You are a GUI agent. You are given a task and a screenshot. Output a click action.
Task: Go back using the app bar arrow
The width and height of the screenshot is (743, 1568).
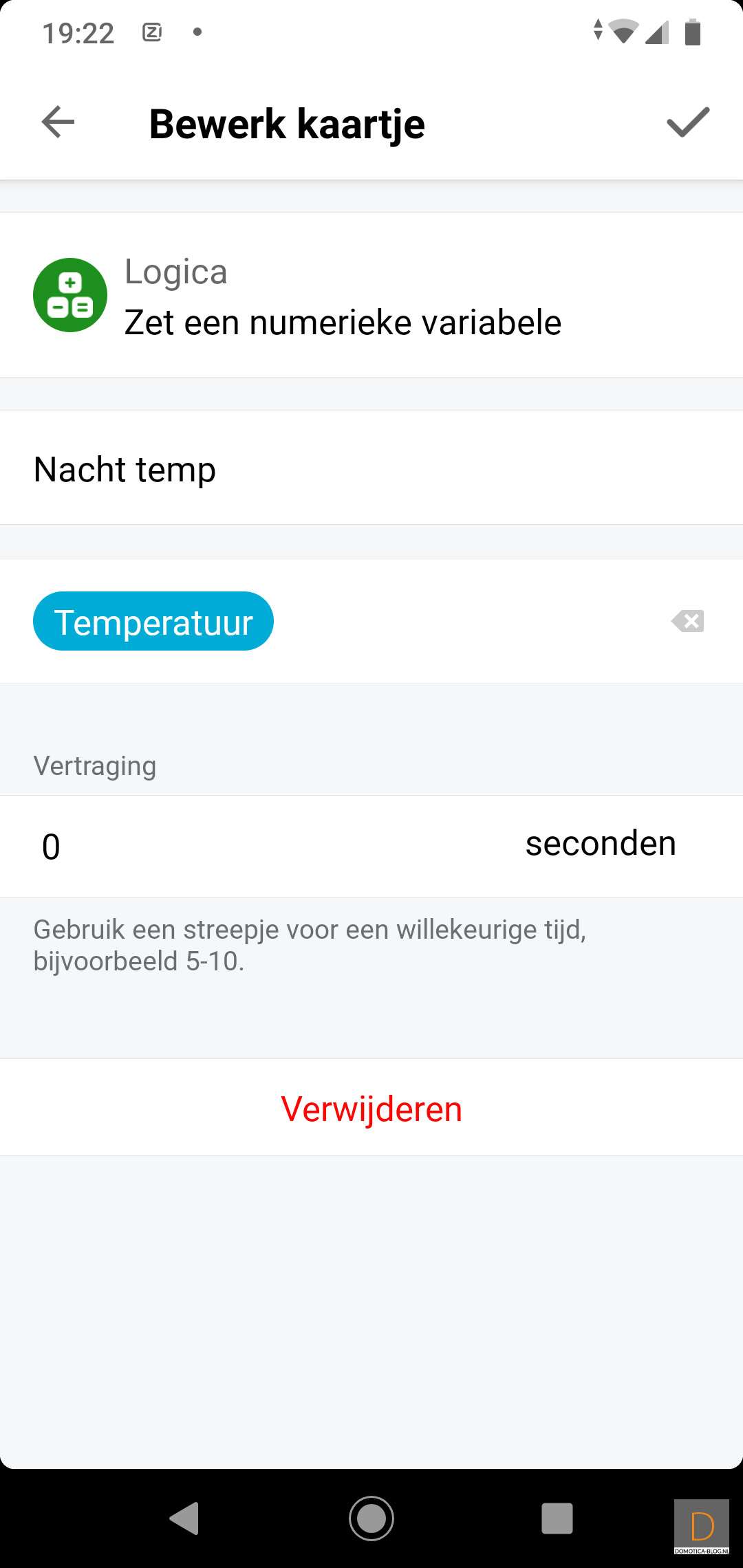(58, 123)
